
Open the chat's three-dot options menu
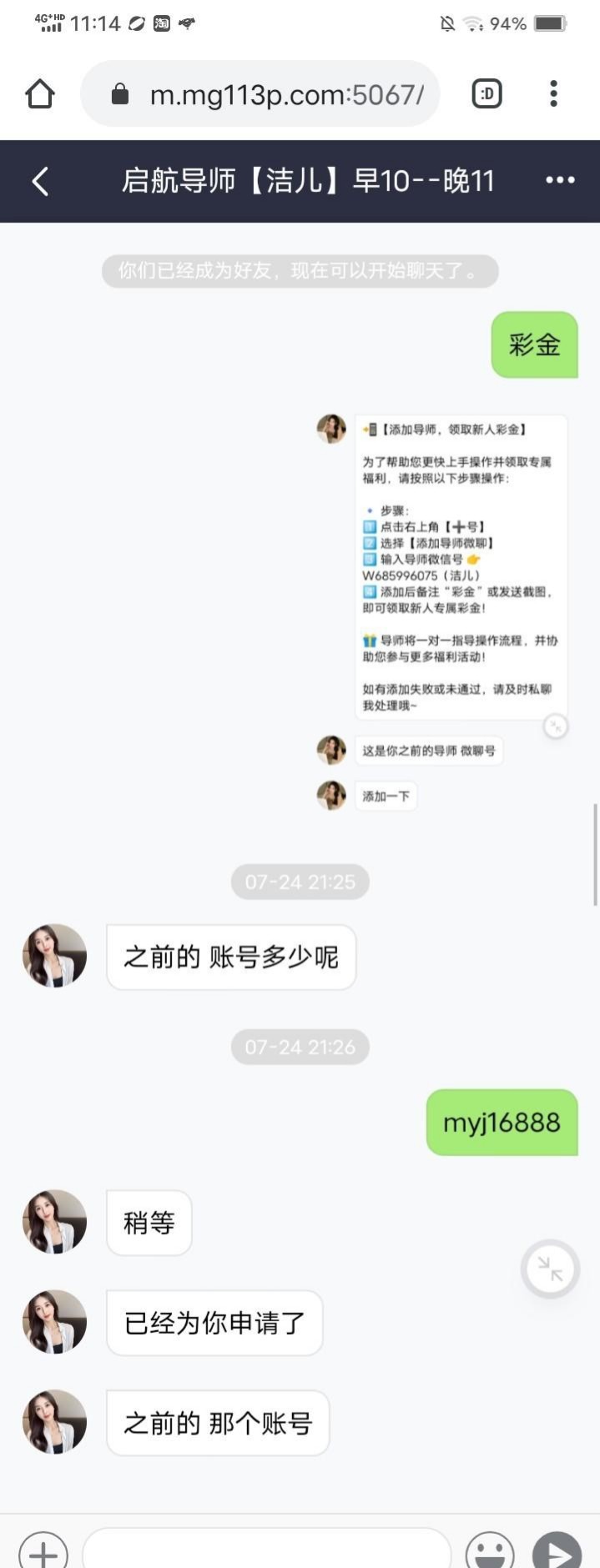click(x=560, y=180)
